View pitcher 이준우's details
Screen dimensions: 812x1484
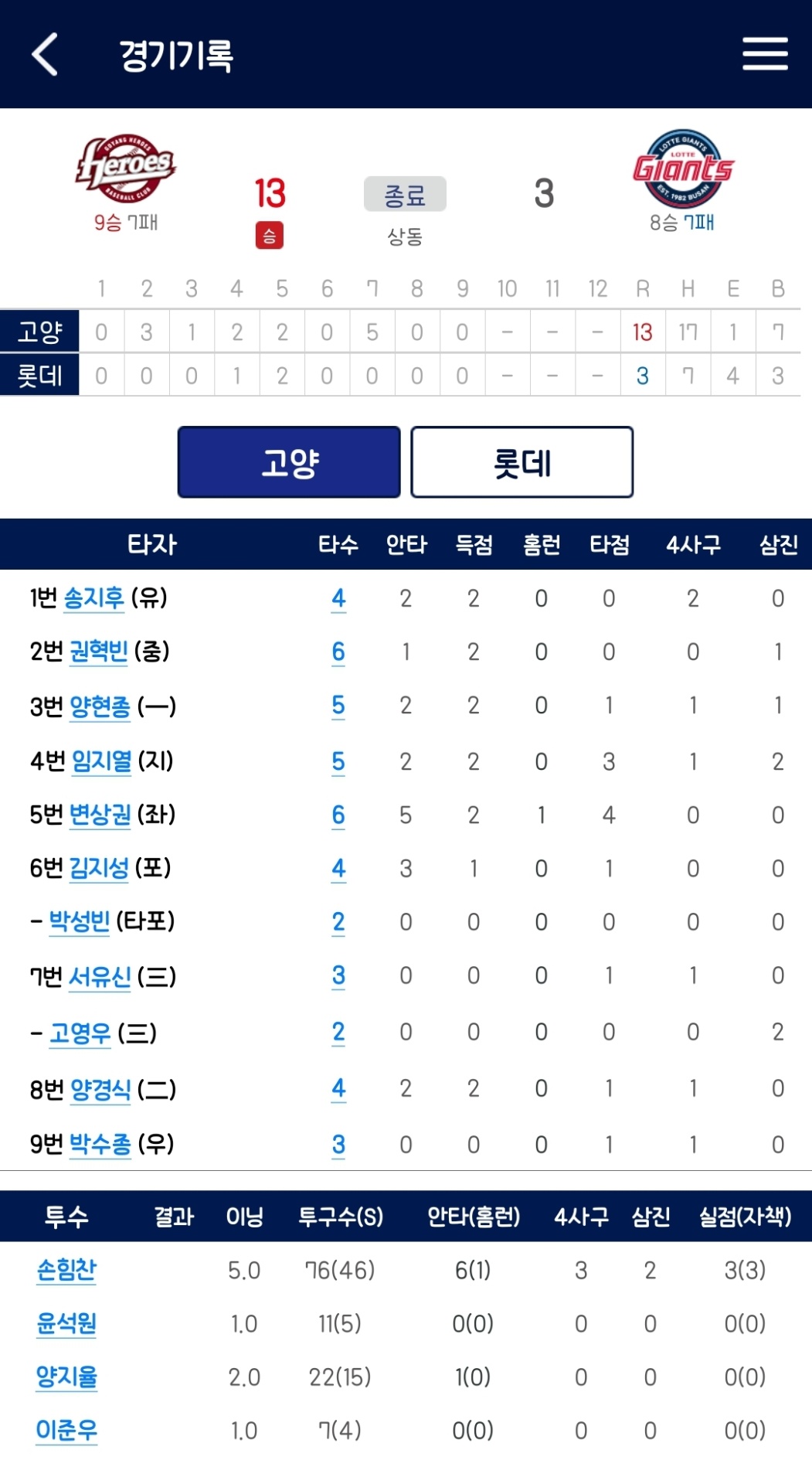pyautogui.click(x=66, y=1430)
